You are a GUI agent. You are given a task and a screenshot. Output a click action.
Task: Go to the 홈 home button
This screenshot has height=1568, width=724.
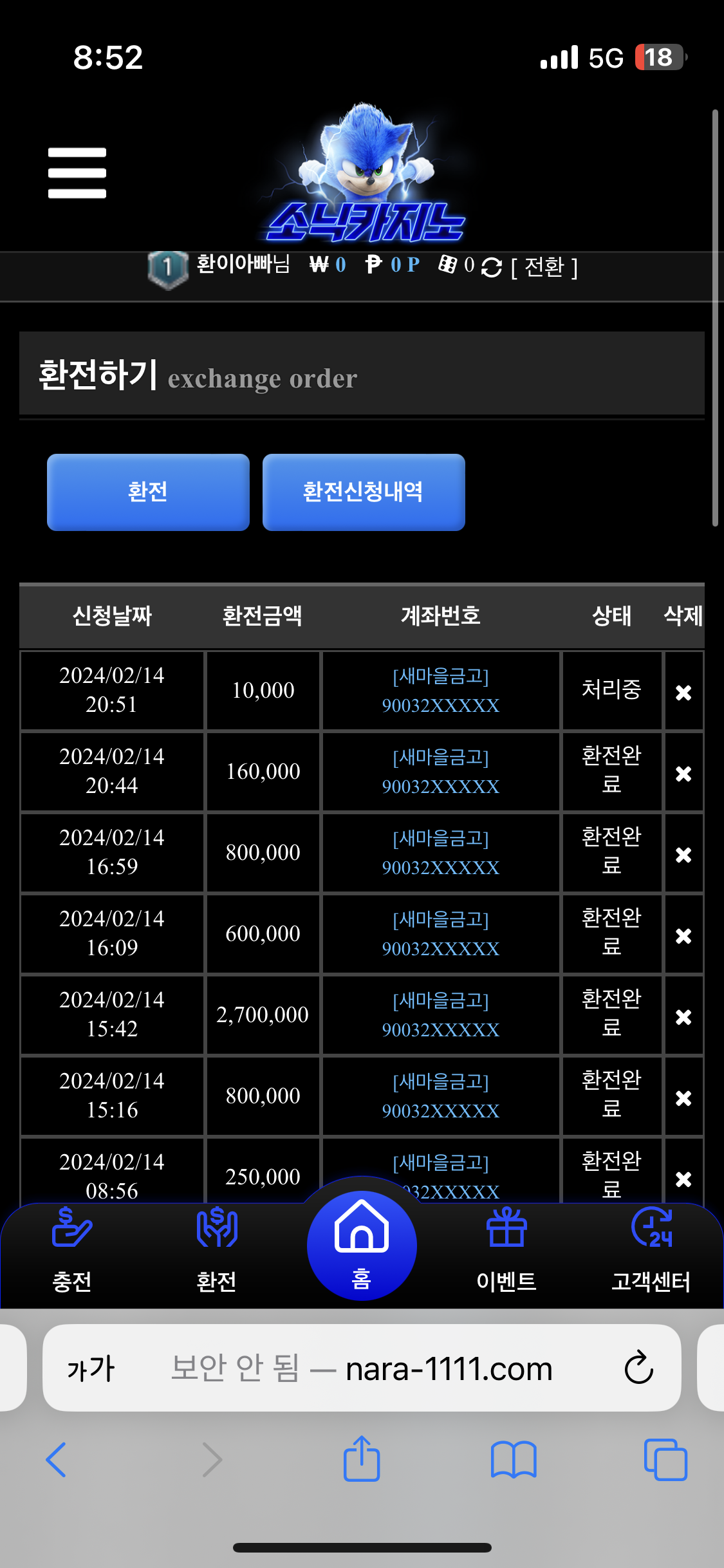coord(362,1246)
